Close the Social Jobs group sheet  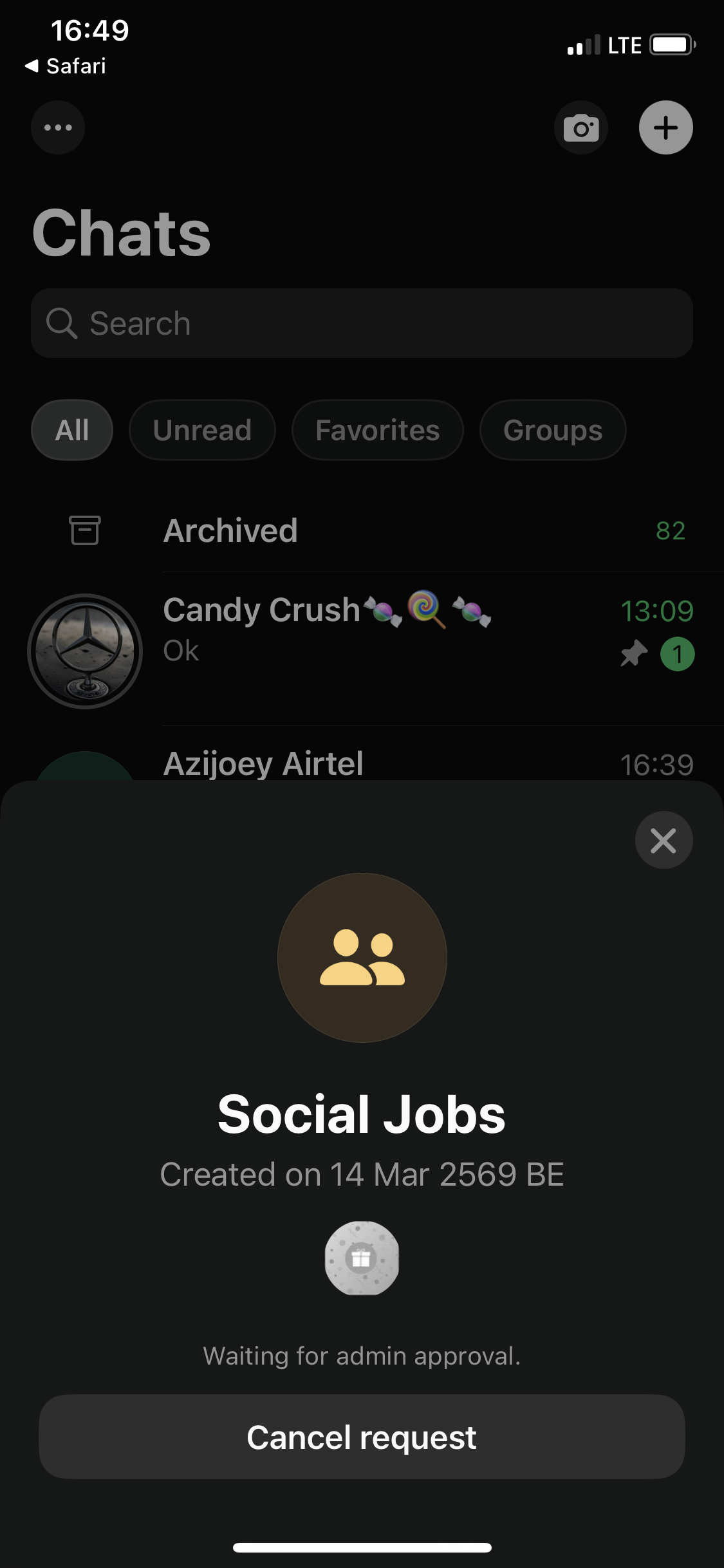[x=664, y=840]
